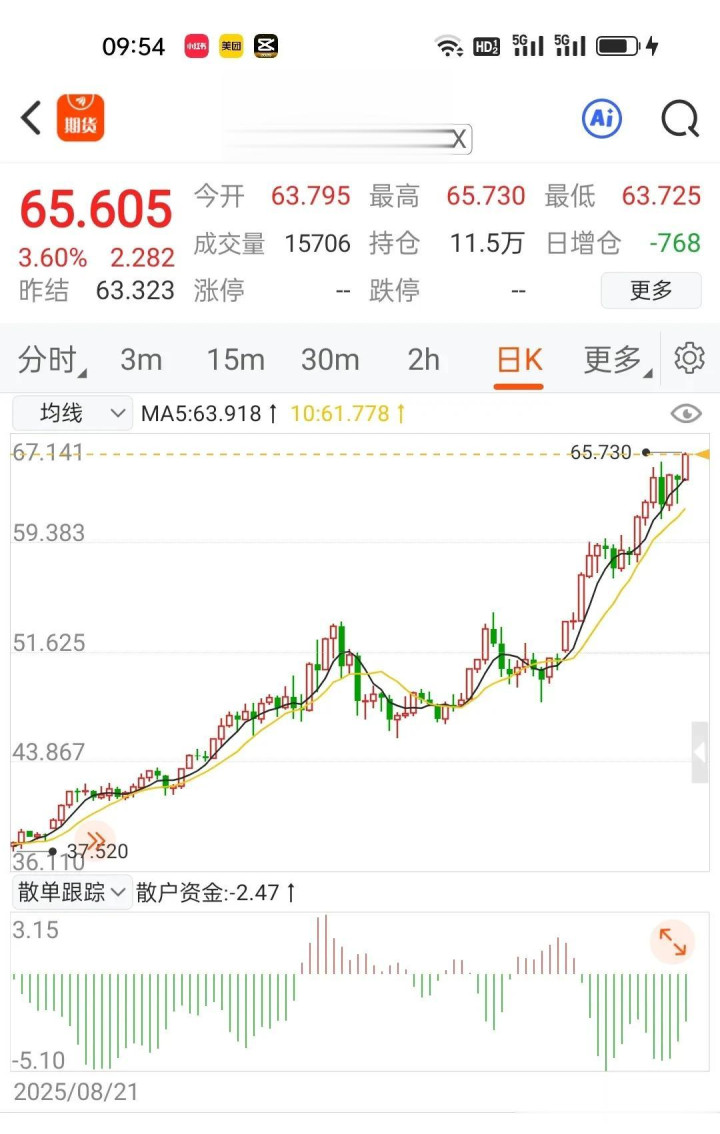This screenshot has width=720, height=1134.
Task: Switch to the 分时 chart tab
Action: (x=50, y=359)
